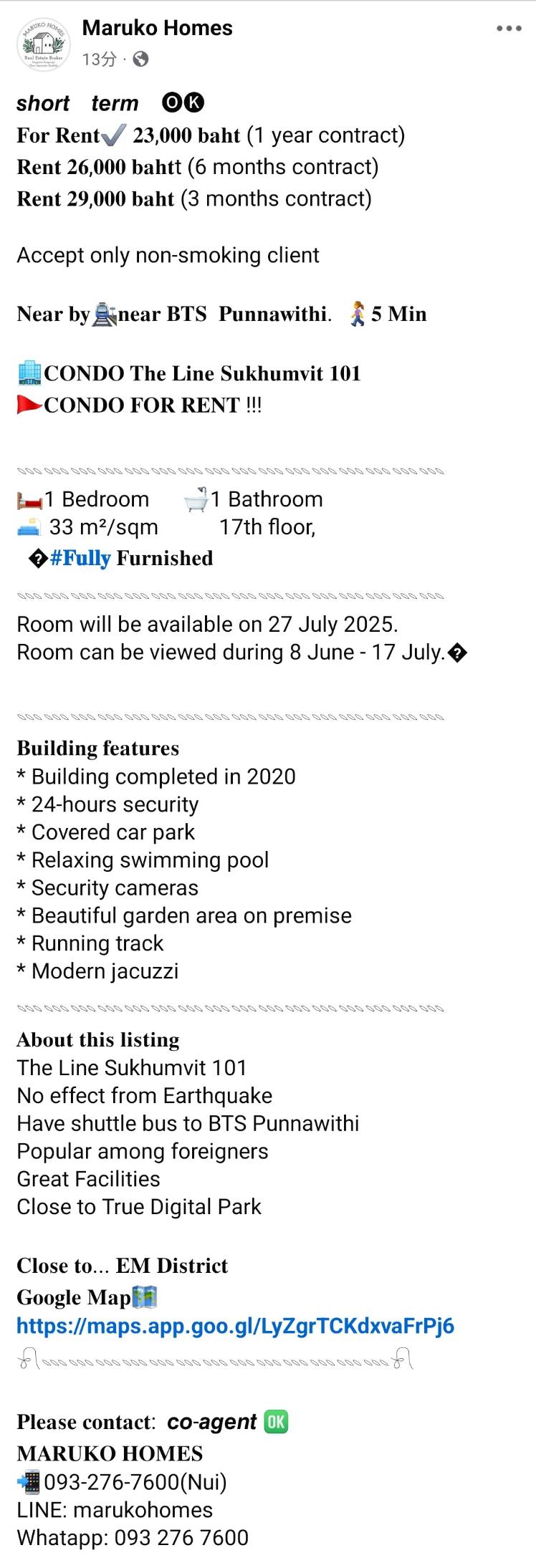
Task: Open the Maruko Homes profile picture
Action: point(43,44)
